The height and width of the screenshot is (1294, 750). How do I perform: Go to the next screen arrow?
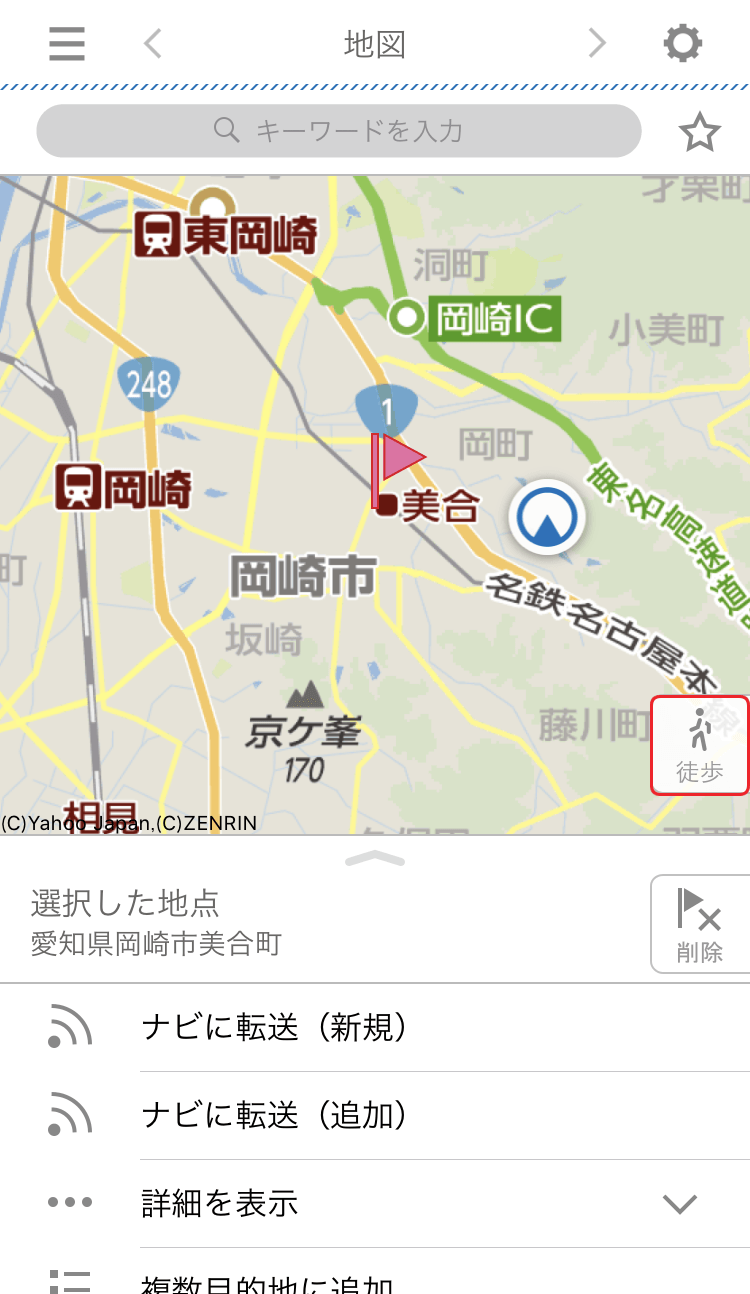point(597,43)
